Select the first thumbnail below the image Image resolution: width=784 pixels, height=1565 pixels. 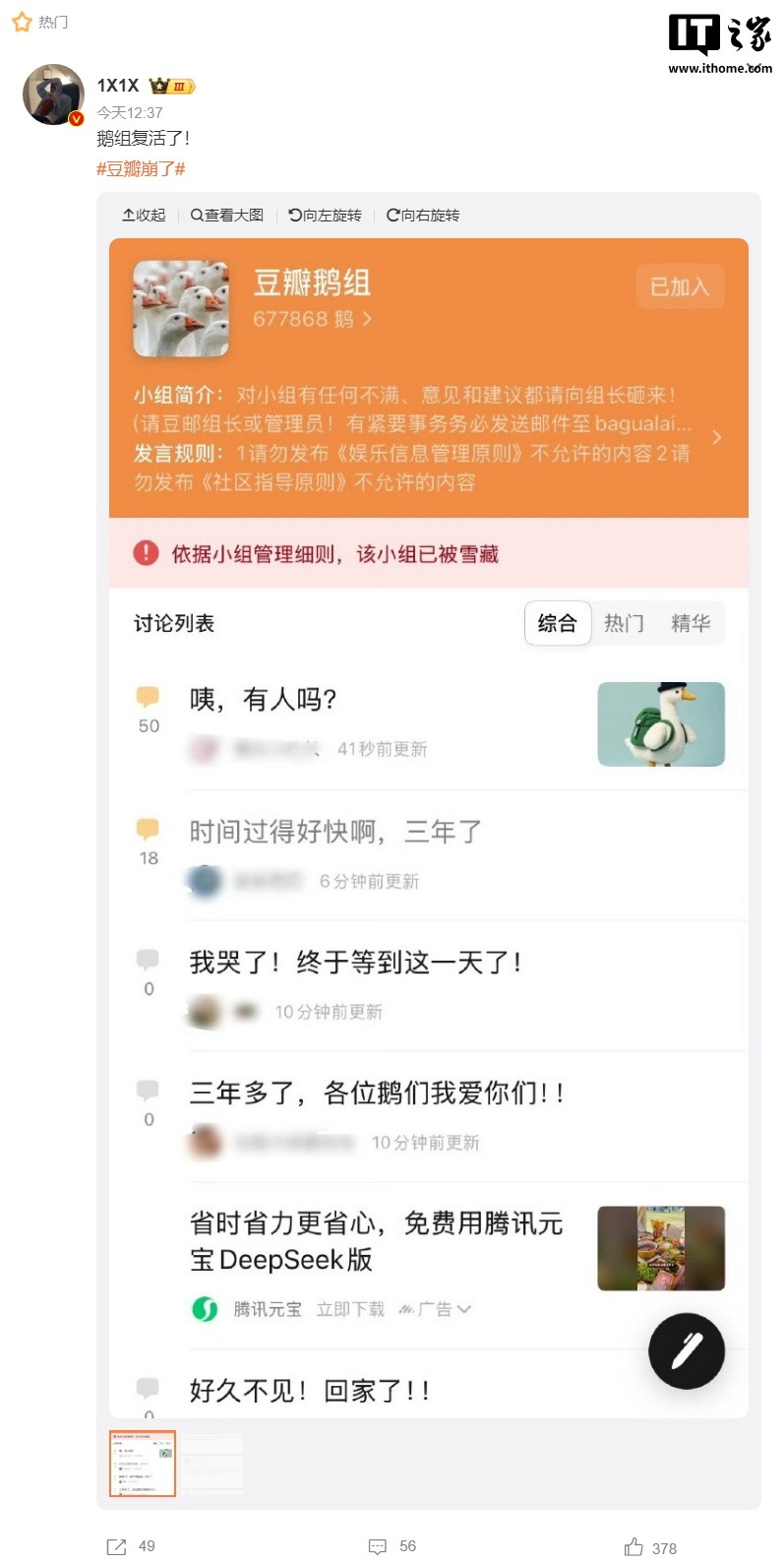[x=143, y=1464]
